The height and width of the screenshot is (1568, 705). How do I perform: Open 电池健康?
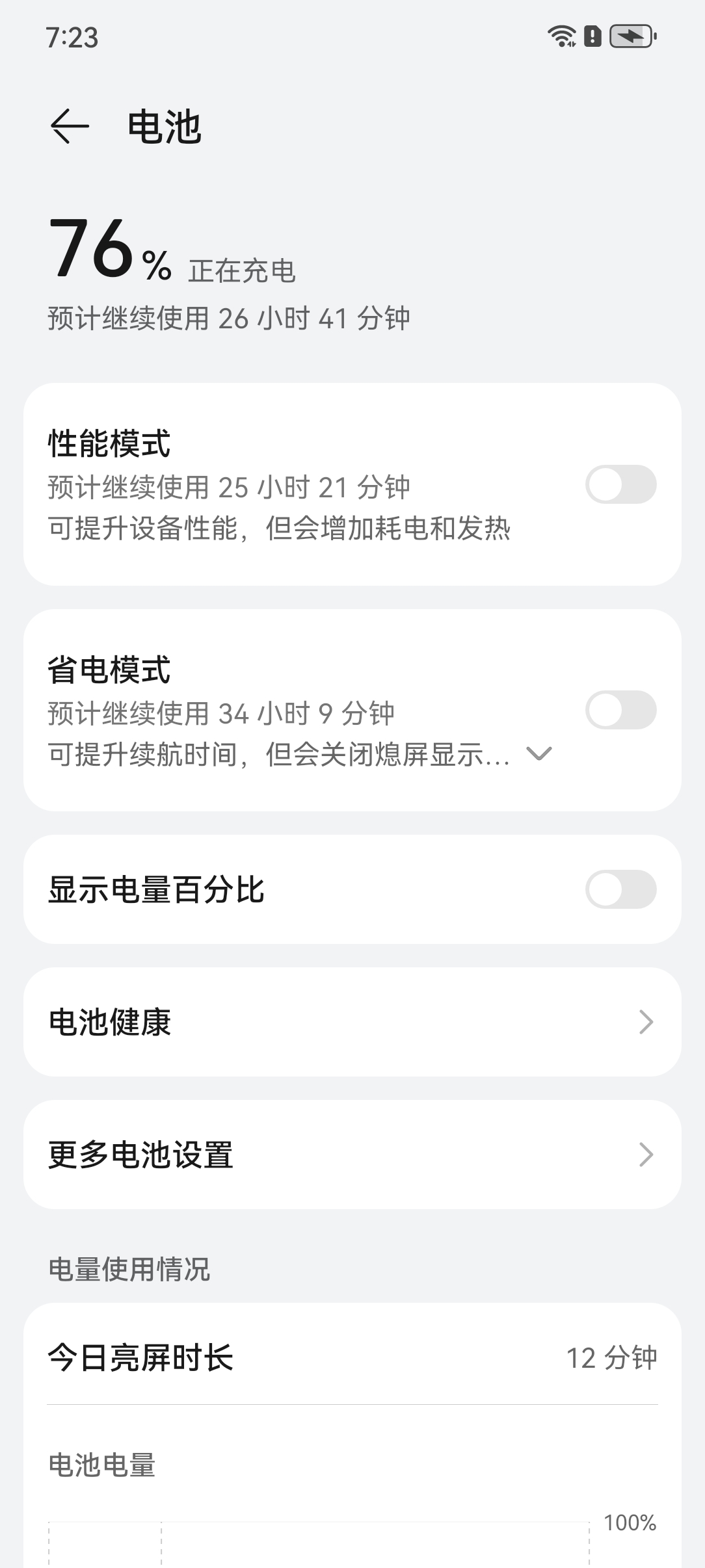pos(352,1022)
